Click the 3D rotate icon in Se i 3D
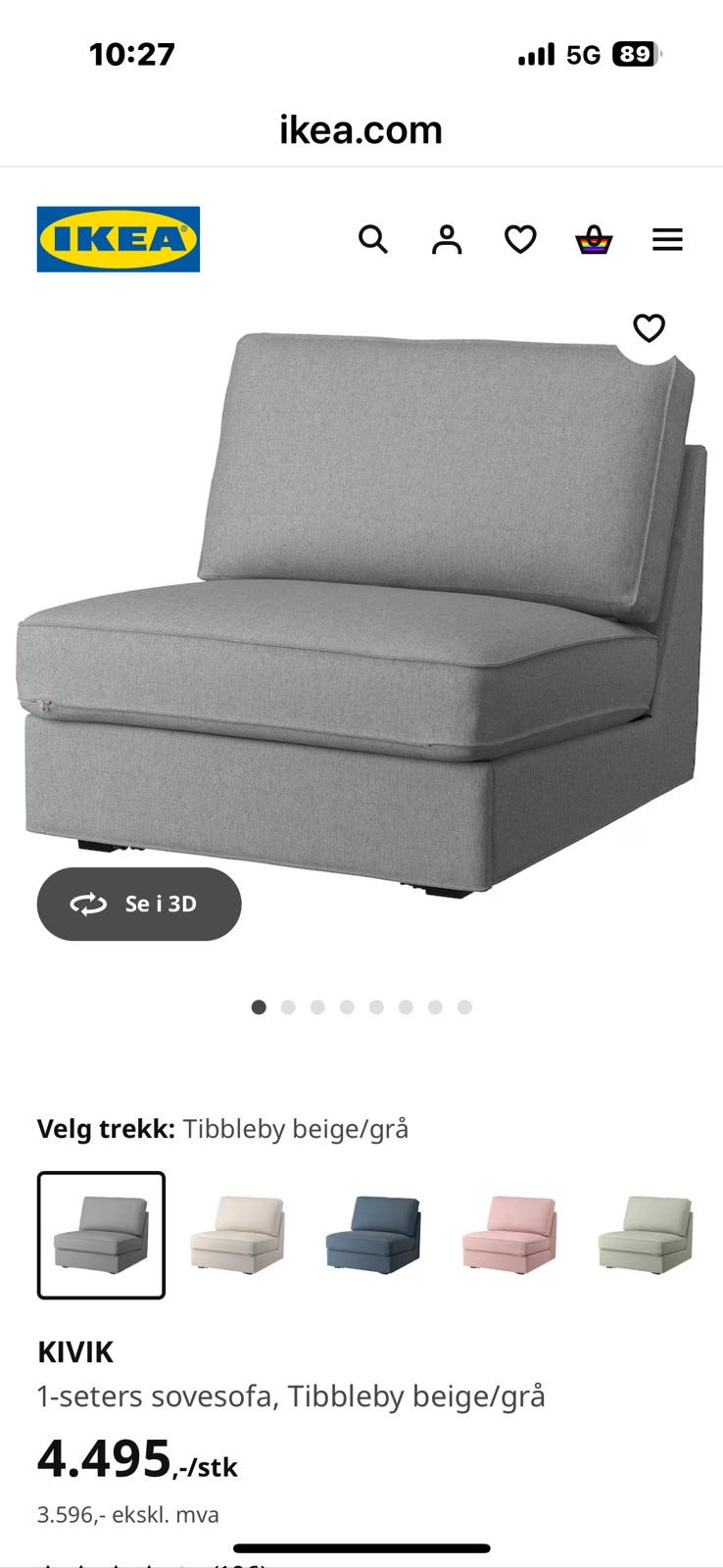This screenshot has height=1568, width=723. point(89,904)
